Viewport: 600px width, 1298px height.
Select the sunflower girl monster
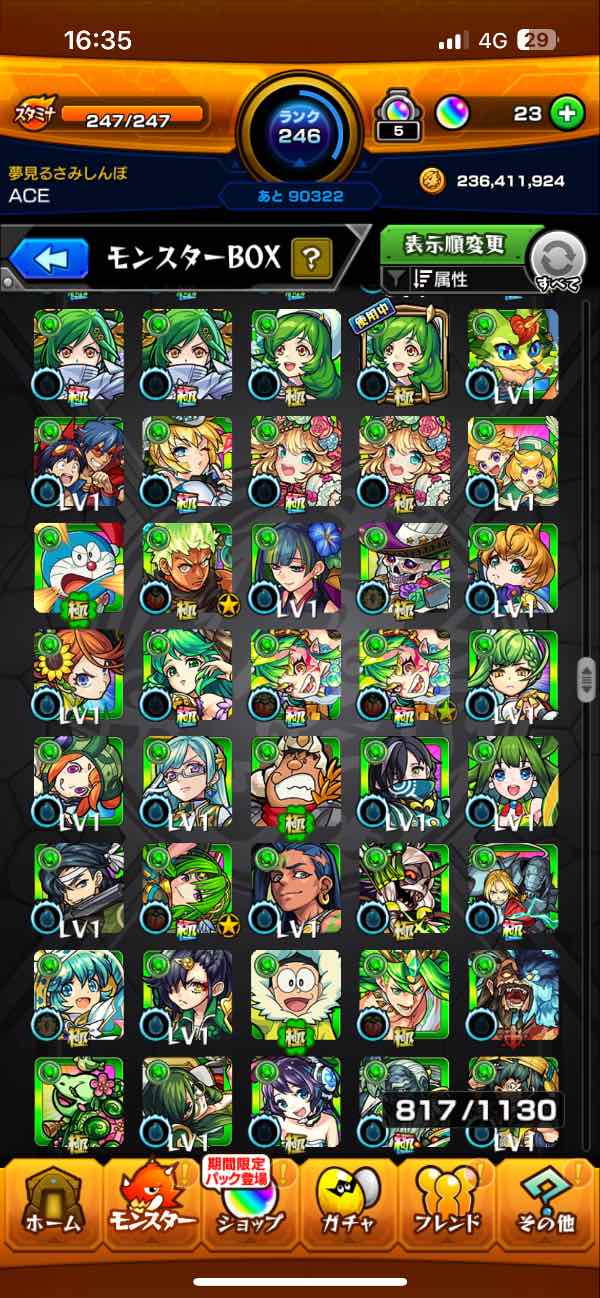79,675
